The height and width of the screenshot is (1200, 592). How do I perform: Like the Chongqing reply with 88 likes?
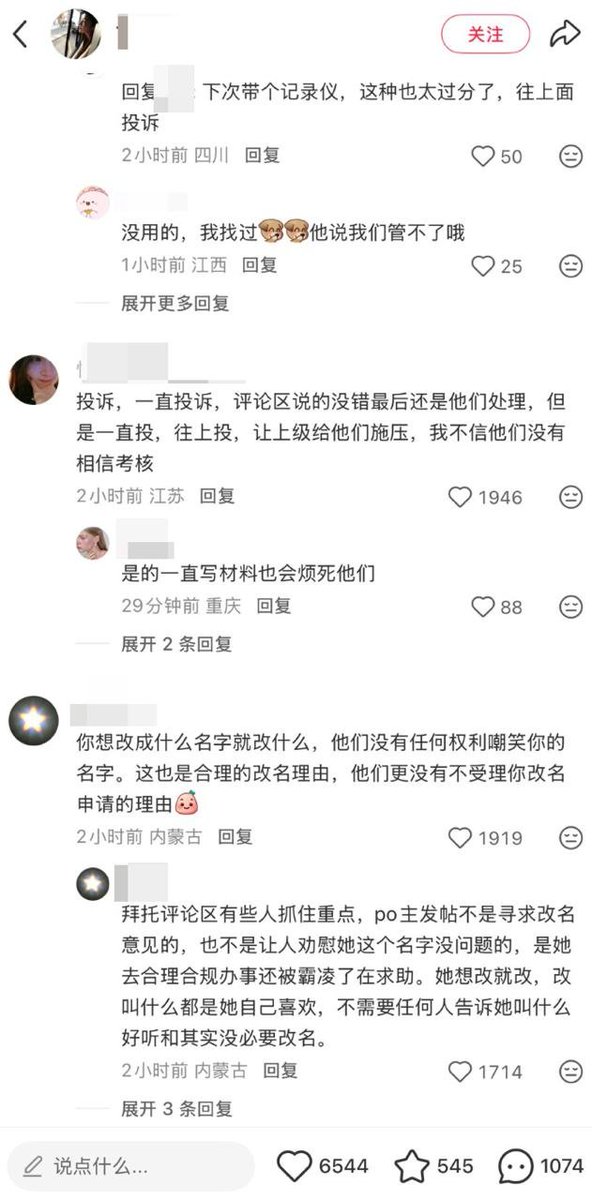click(x=483, y=606)
